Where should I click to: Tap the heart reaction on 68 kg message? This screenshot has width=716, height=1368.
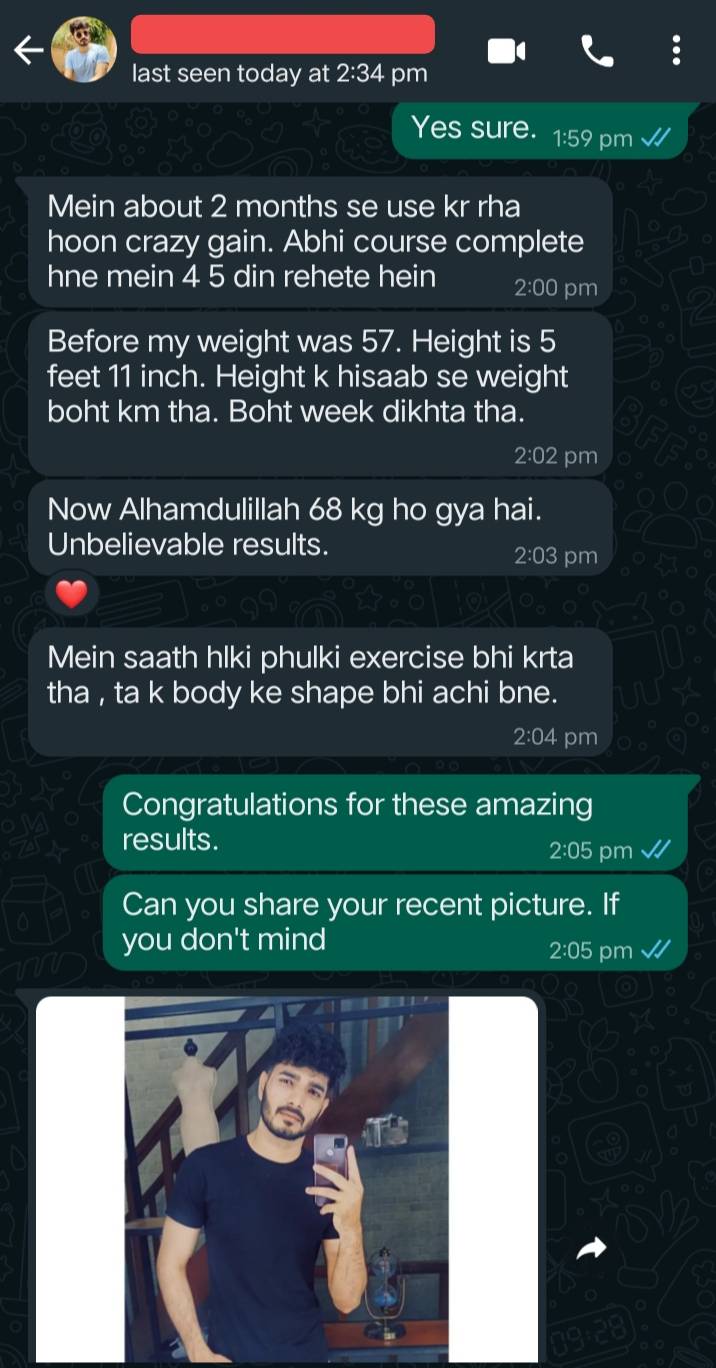[x=72, y=595]
